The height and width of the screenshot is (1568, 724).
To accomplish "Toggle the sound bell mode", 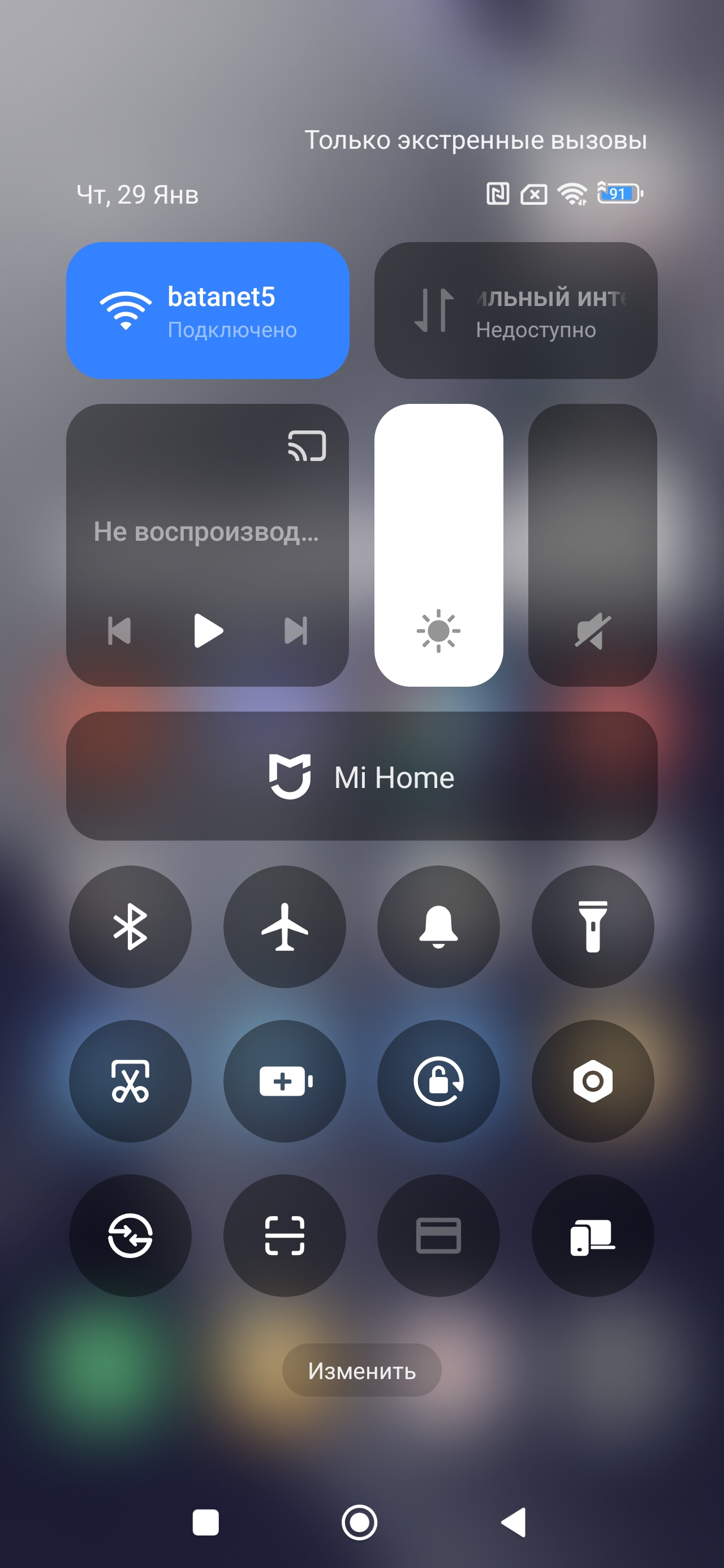I will click(x=438, y=927).
